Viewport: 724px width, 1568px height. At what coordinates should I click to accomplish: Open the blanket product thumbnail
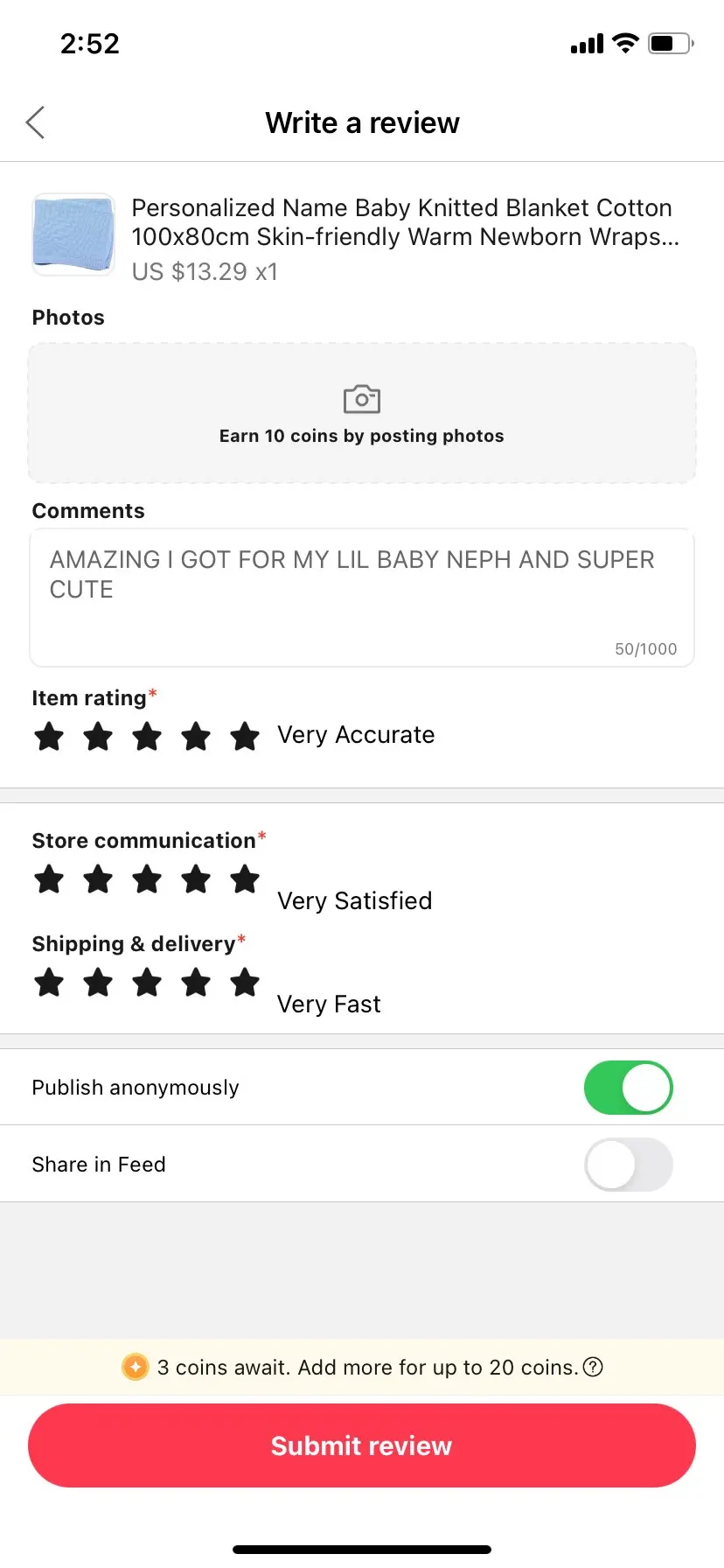point(73,234)
